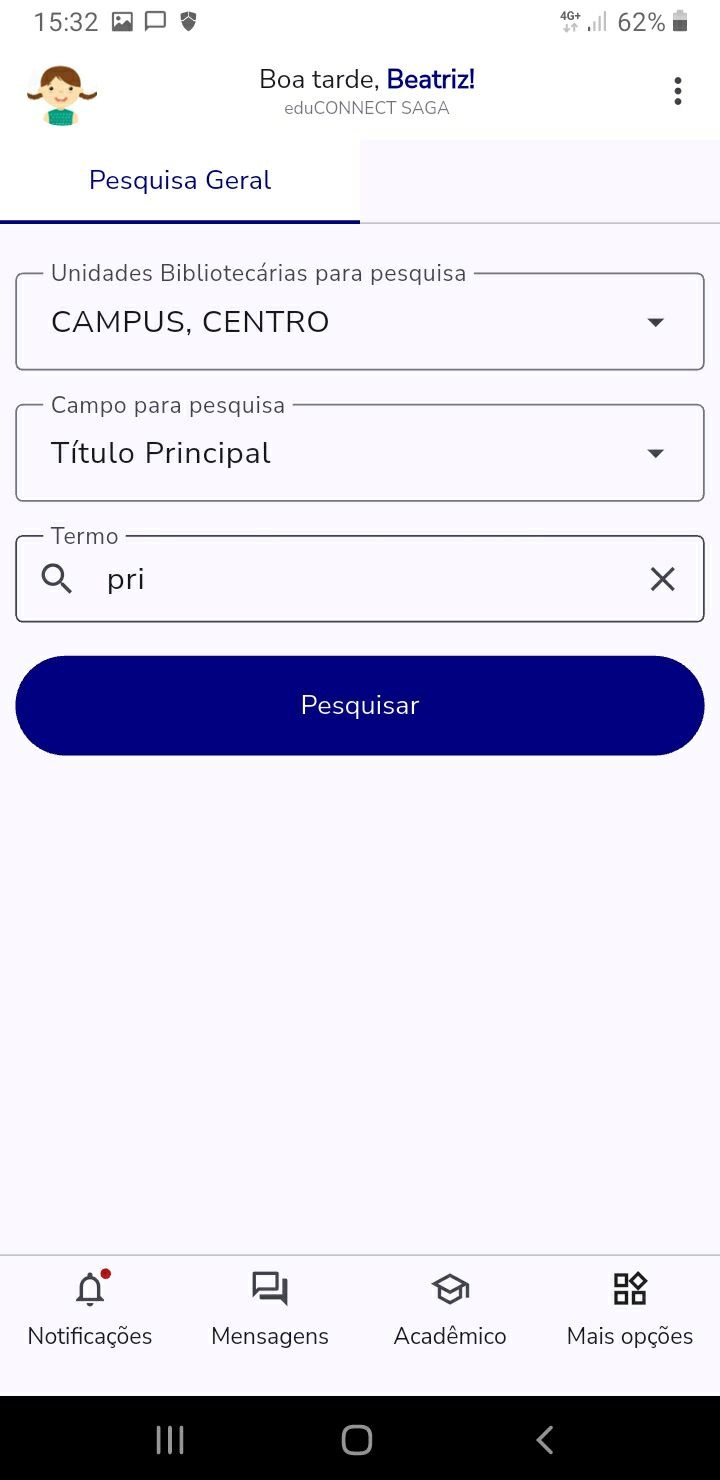Open the three-dot overflow menu
The height and width of the screenshot is (1480, 720).
[x=678, y=91]
